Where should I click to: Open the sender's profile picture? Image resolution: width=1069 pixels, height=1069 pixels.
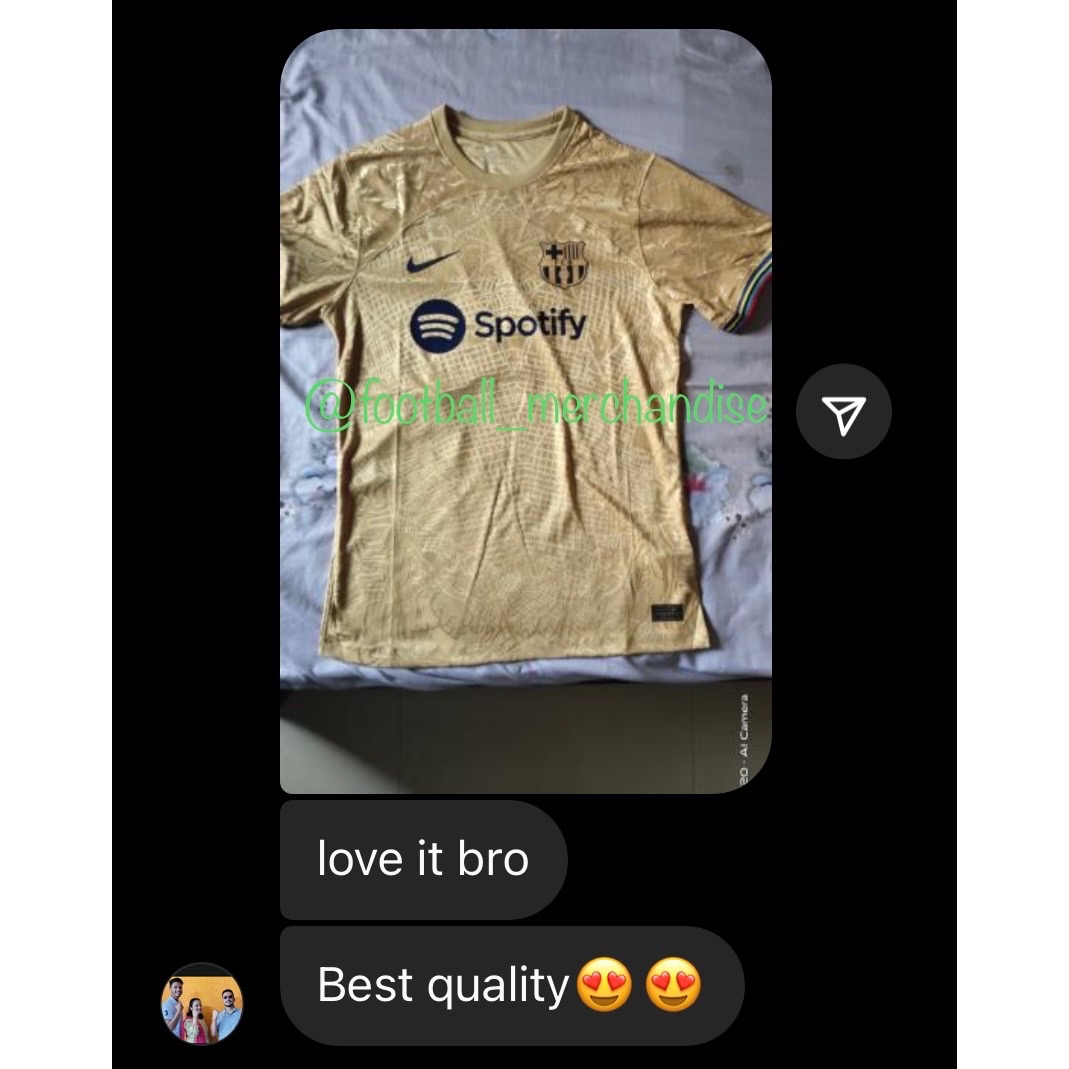[x=202, y=1003]
